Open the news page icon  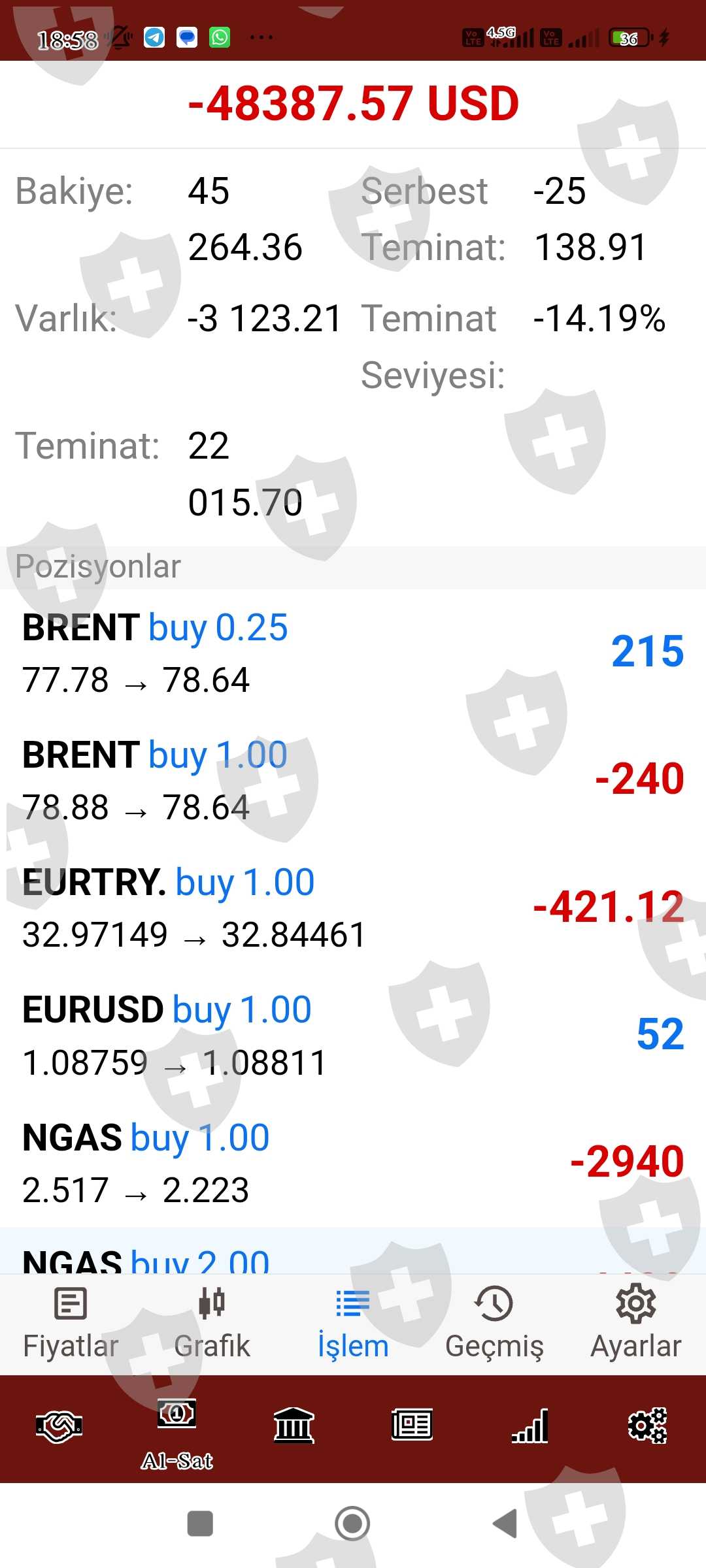click(x=412, y=1425)
